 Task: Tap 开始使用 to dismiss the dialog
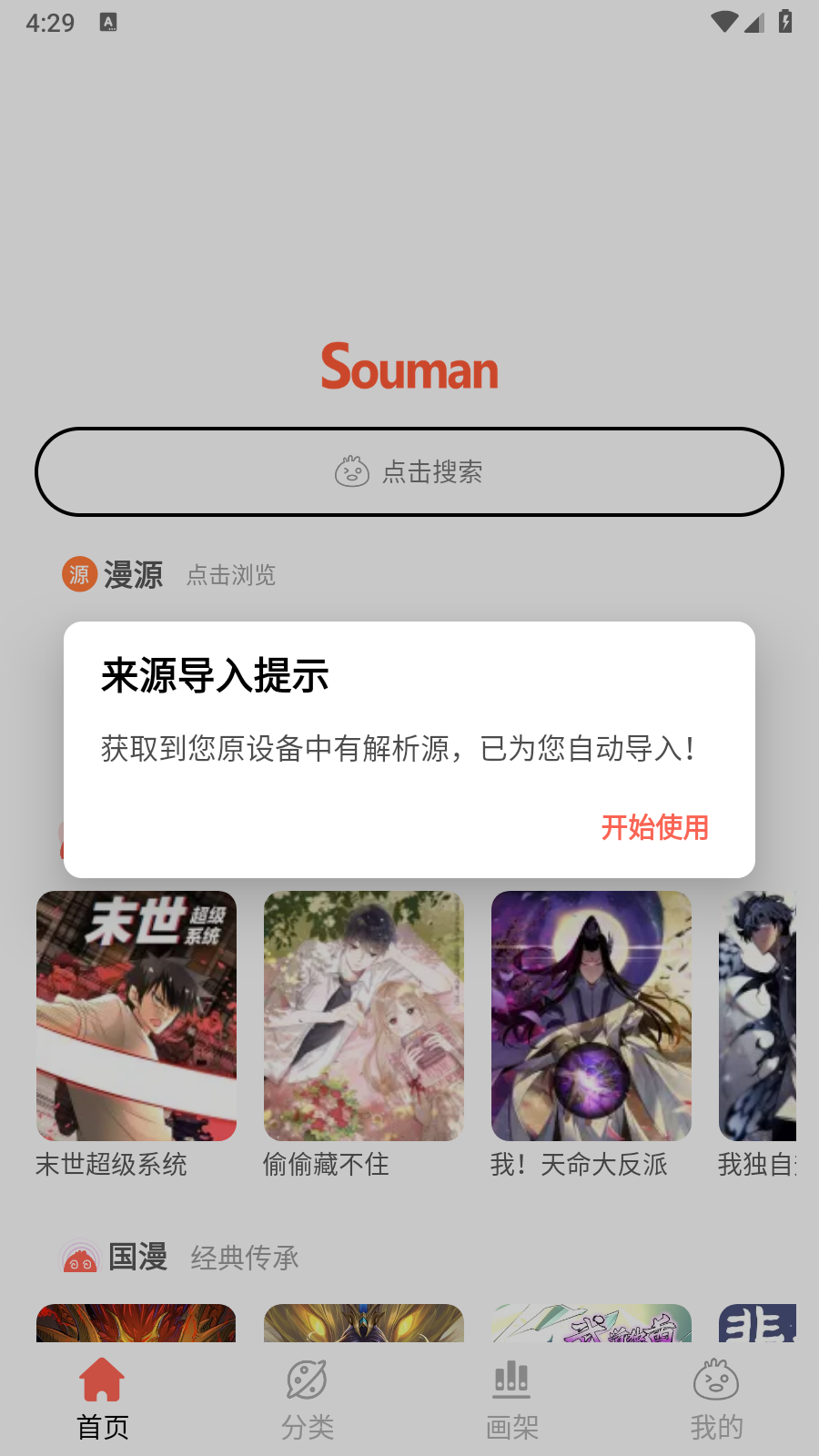click(654, 827)
